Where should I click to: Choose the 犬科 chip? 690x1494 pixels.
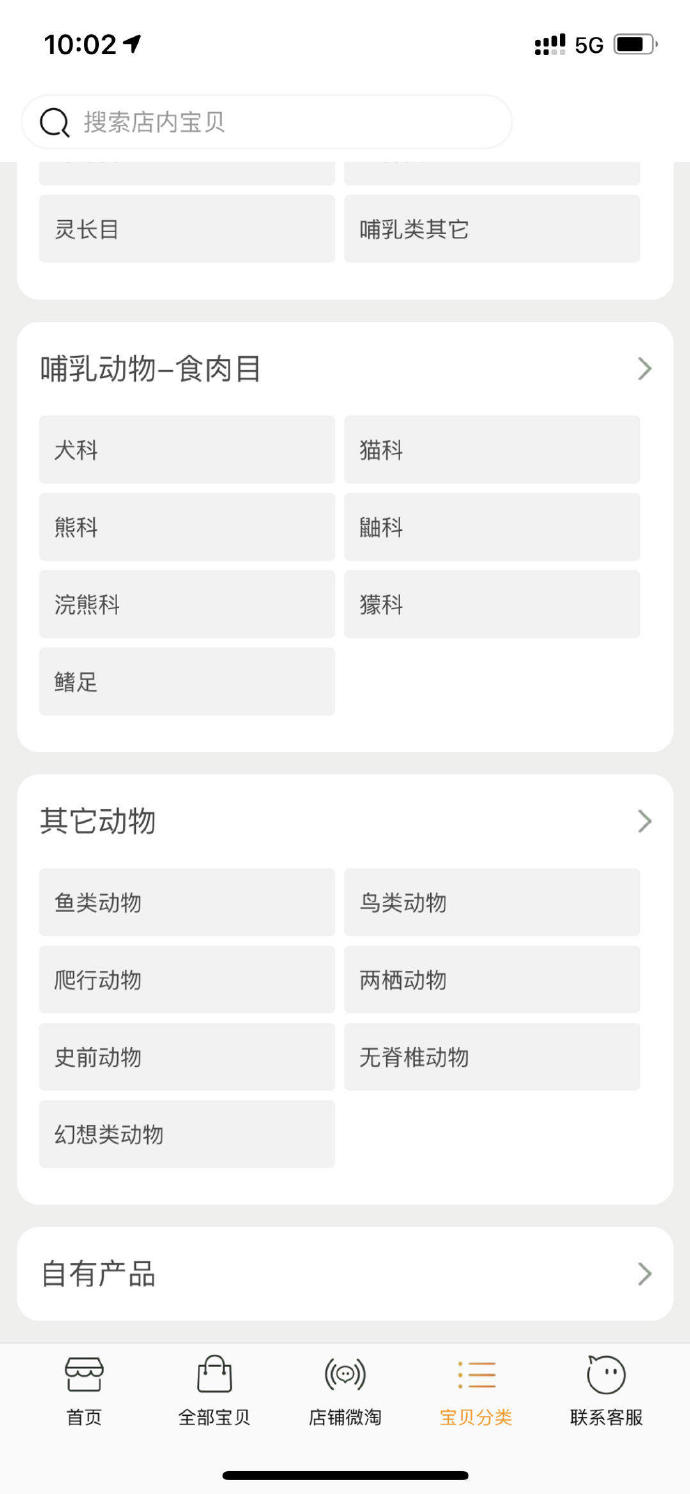pyautogui.click(x=187, y=450)
